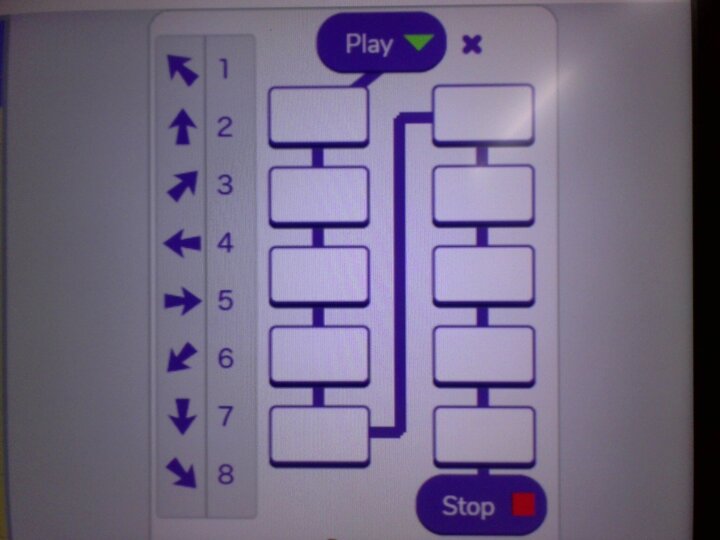
Task: Select the left arrow numbered 4
Action: pos(182,243)
